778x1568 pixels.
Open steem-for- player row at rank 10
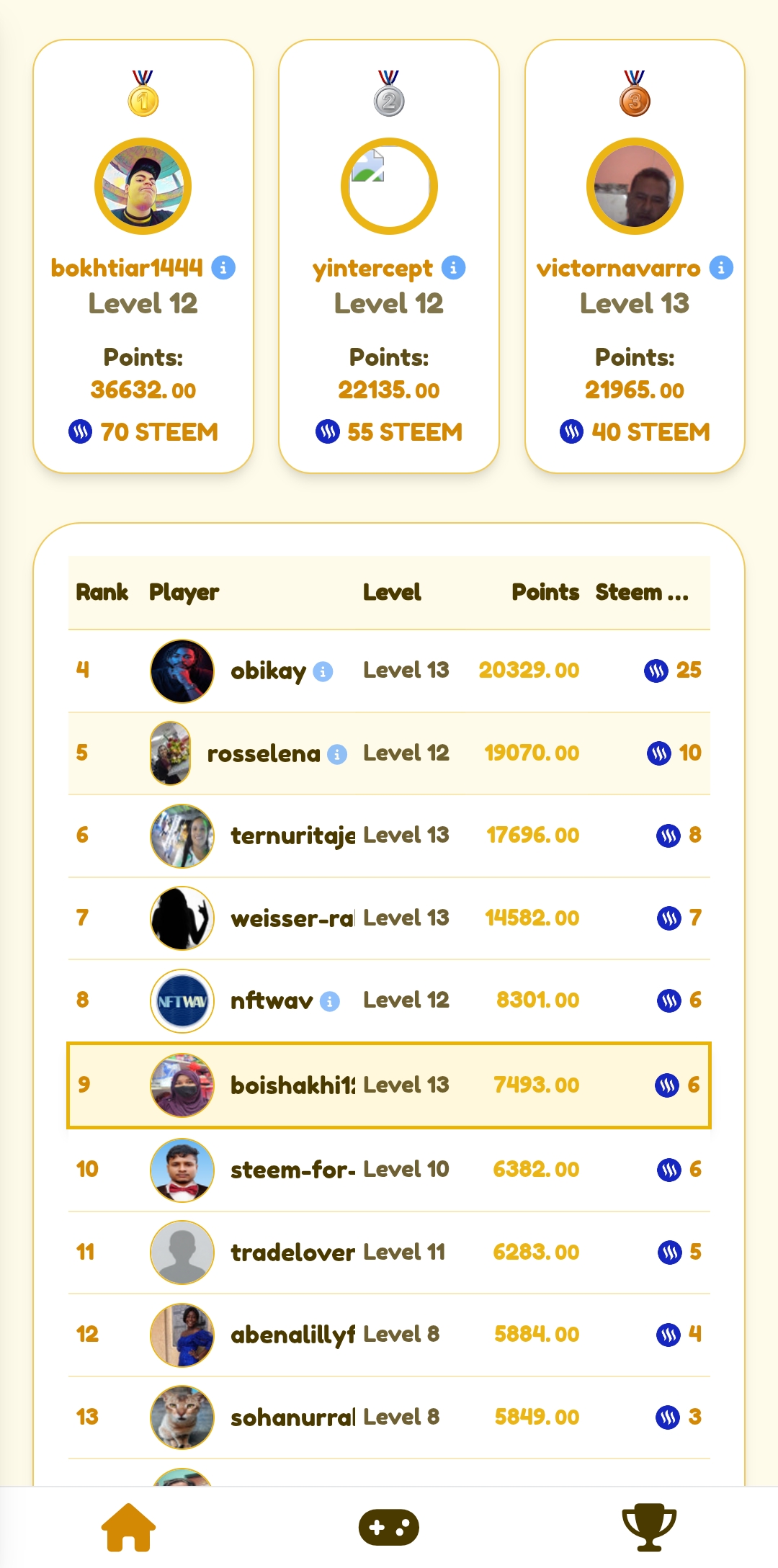pos(389,1170)
